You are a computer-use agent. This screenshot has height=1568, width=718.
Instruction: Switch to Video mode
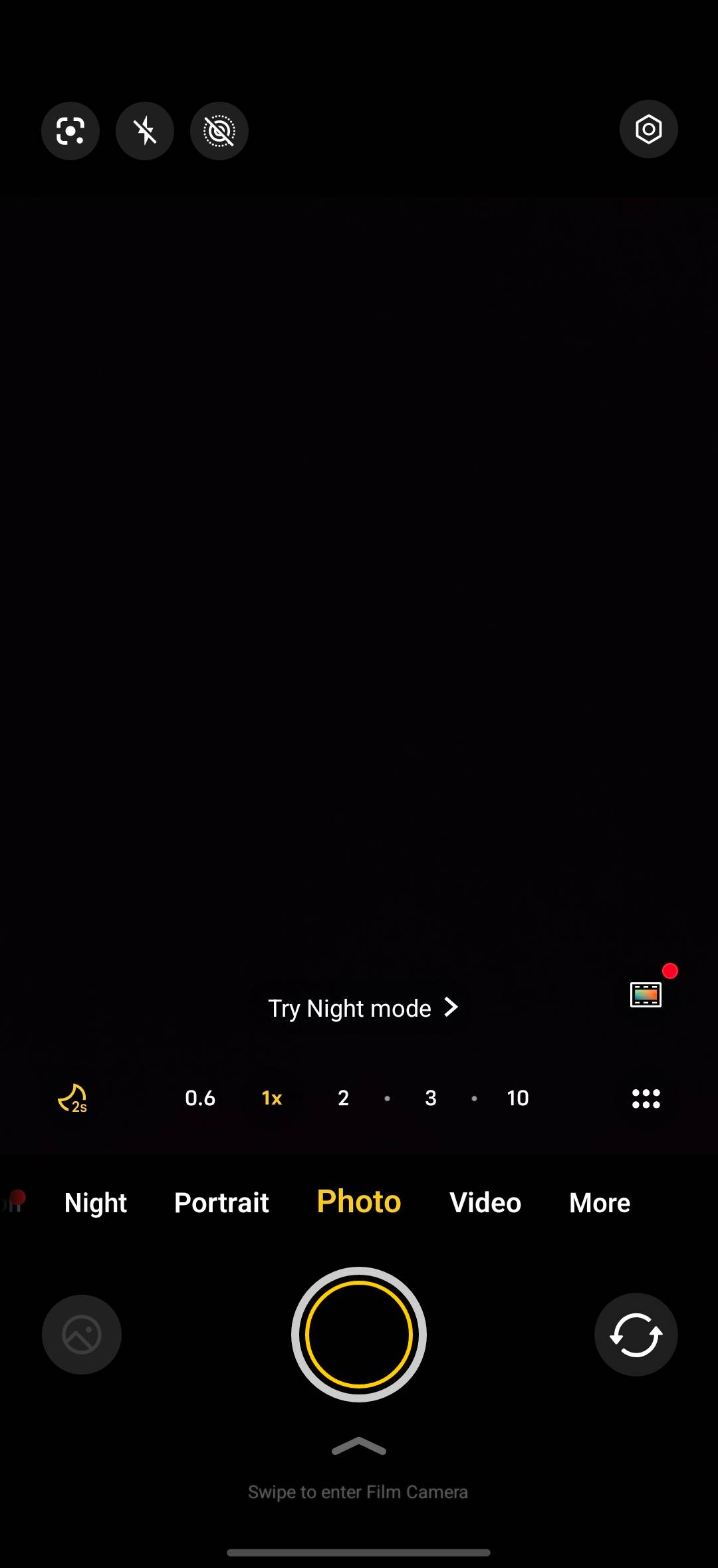coord(485,1203)
